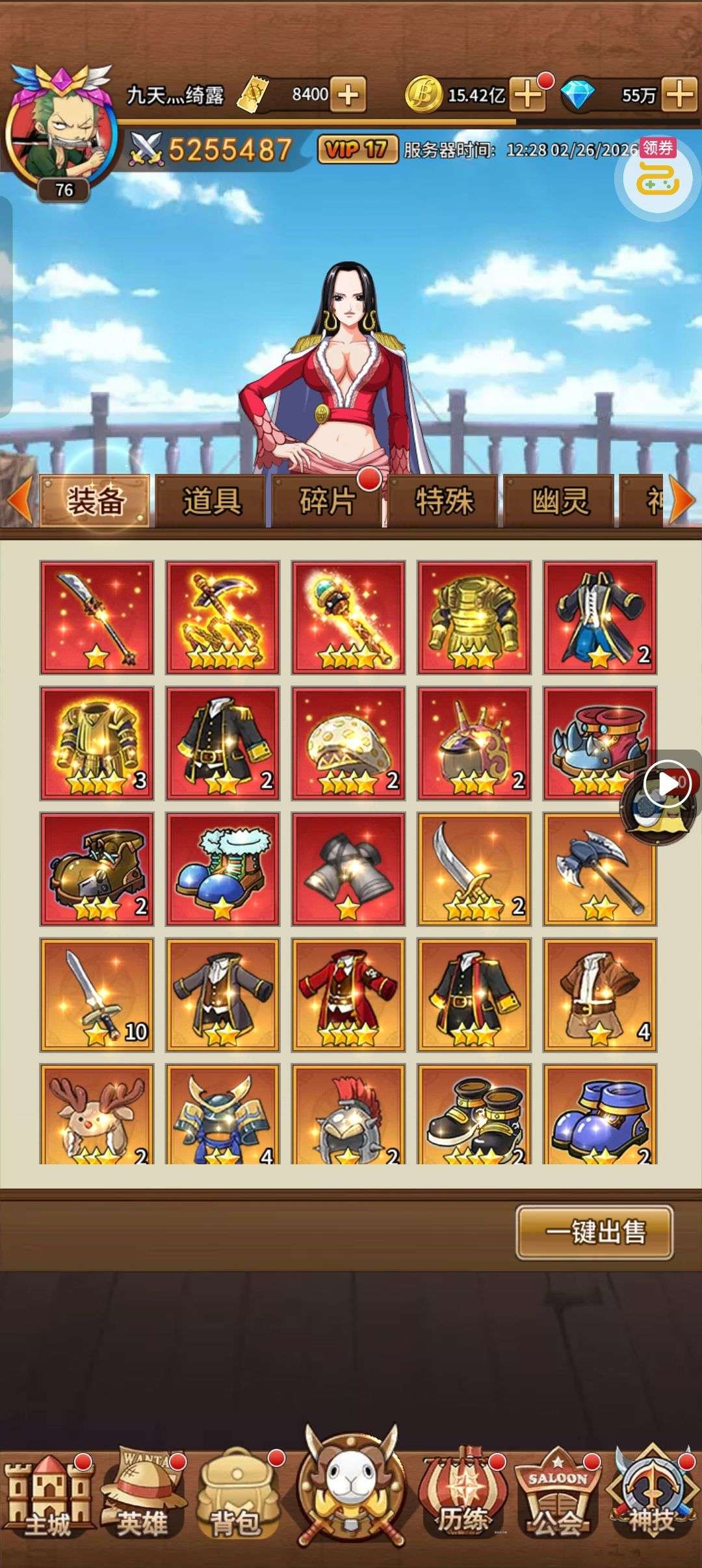Show next tabs with right arrow
702x1568 pixels.
point(682,501)
